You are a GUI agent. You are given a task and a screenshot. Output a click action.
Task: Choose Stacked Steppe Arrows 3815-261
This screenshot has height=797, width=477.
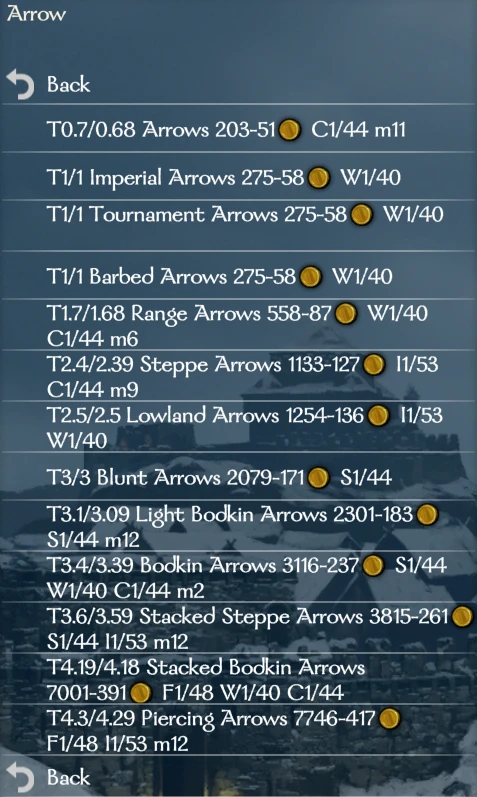pyautogui.click(x=238, y=628)
